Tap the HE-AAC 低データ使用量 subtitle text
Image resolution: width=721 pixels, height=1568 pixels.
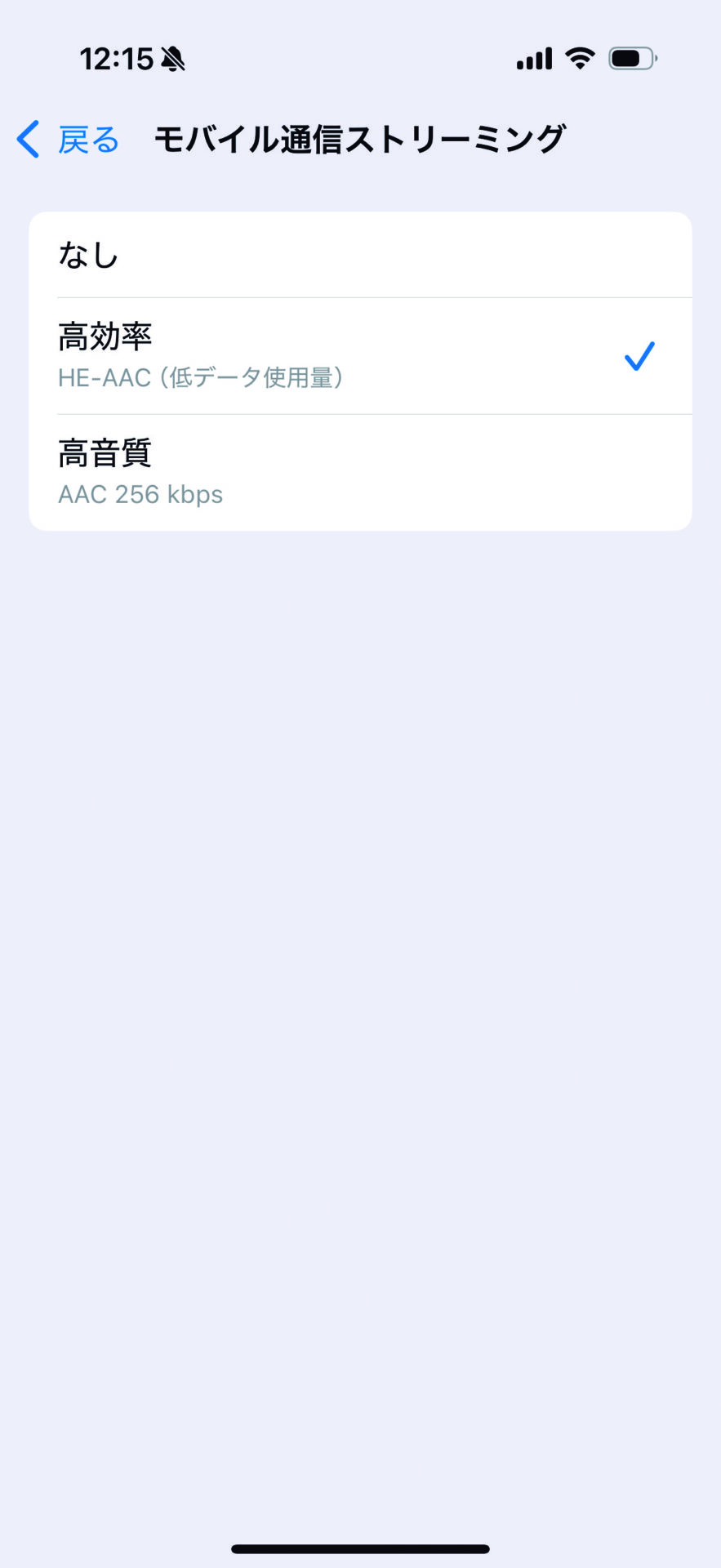(201, 377)
